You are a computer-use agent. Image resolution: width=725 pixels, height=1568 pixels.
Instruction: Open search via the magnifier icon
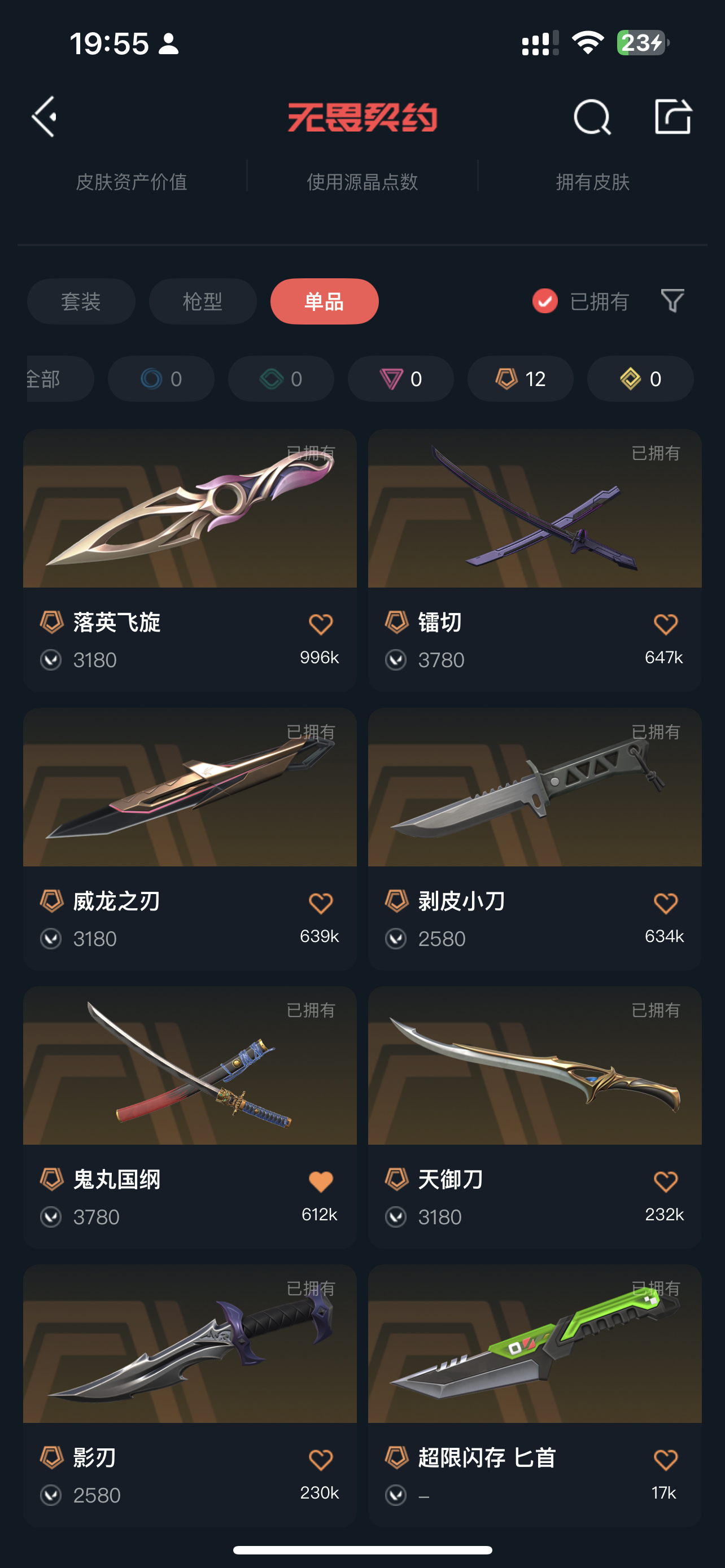(592, 116)
